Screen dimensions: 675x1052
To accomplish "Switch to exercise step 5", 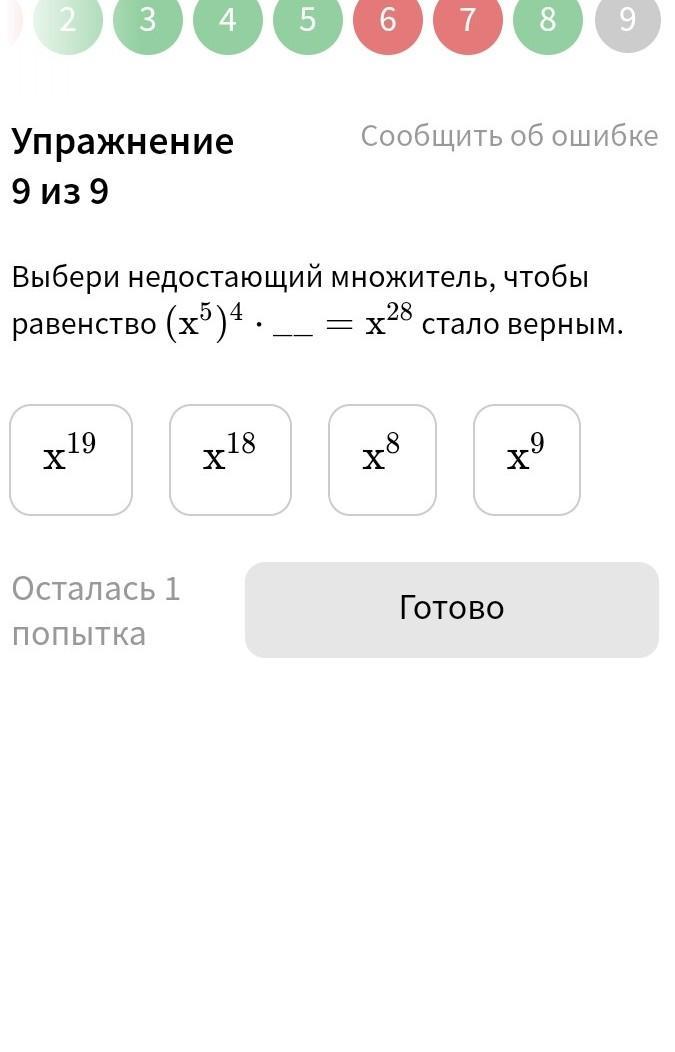I will 308,20.
